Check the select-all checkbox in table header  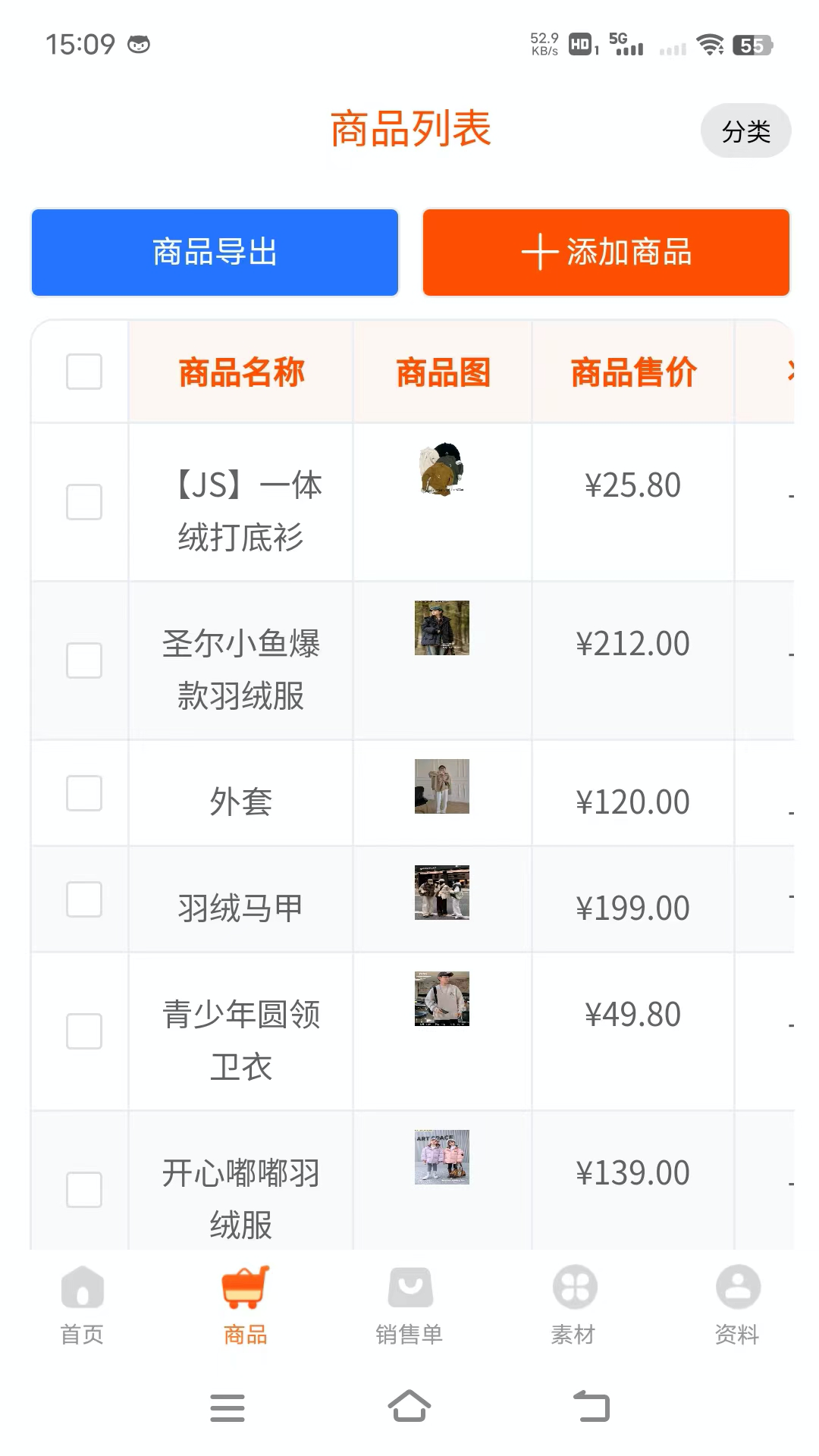click(83, 371)
